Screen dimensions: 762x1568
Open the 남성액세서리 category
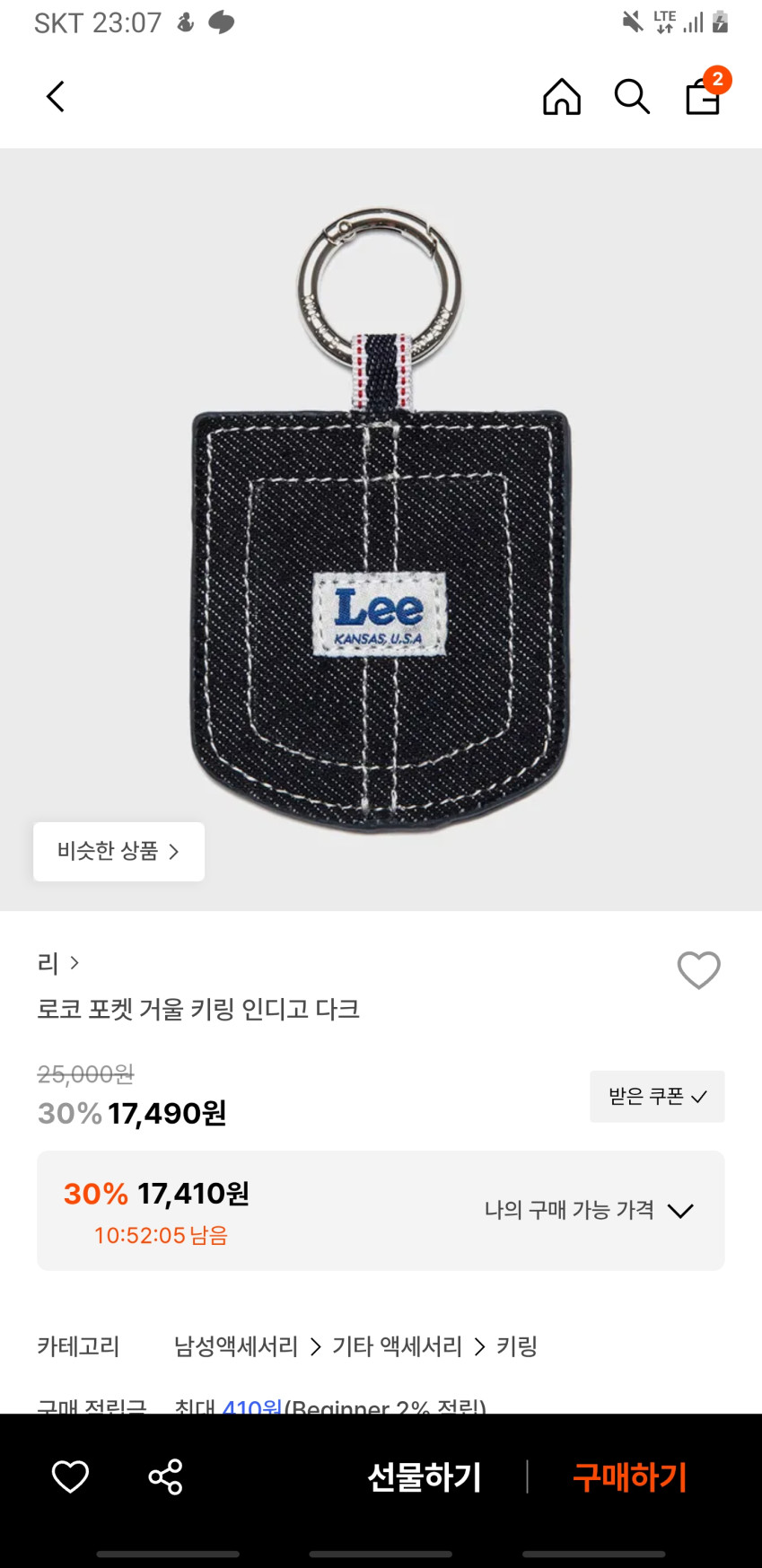click(236, 1346)
